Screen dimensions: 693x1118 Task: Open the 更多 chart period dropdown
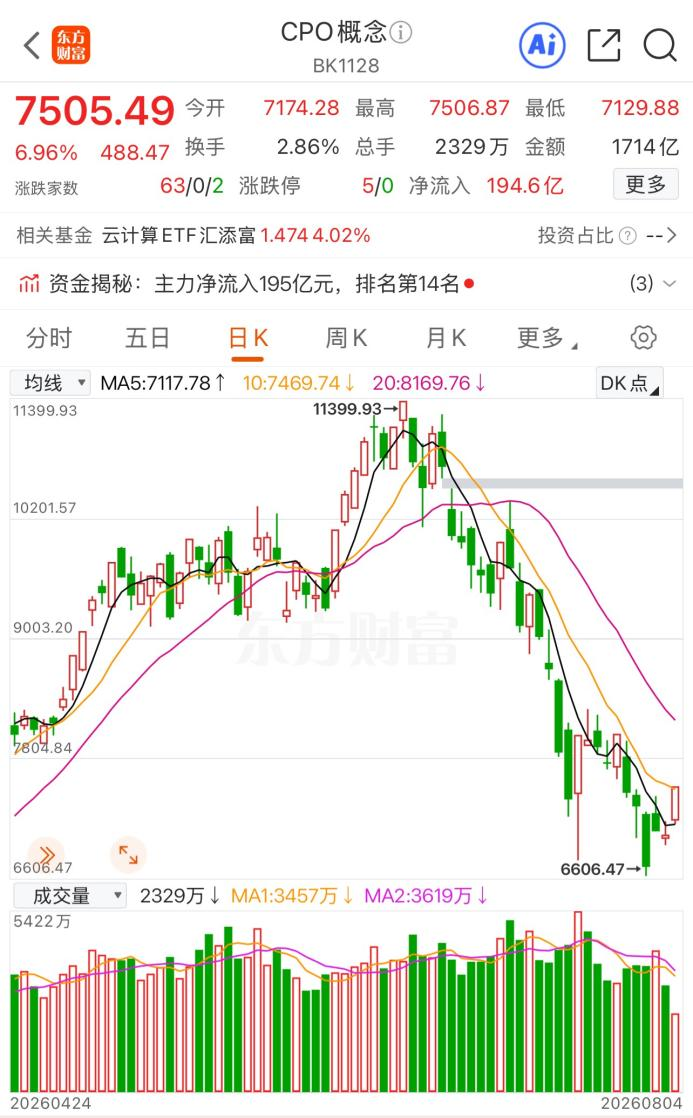(546, 338)
